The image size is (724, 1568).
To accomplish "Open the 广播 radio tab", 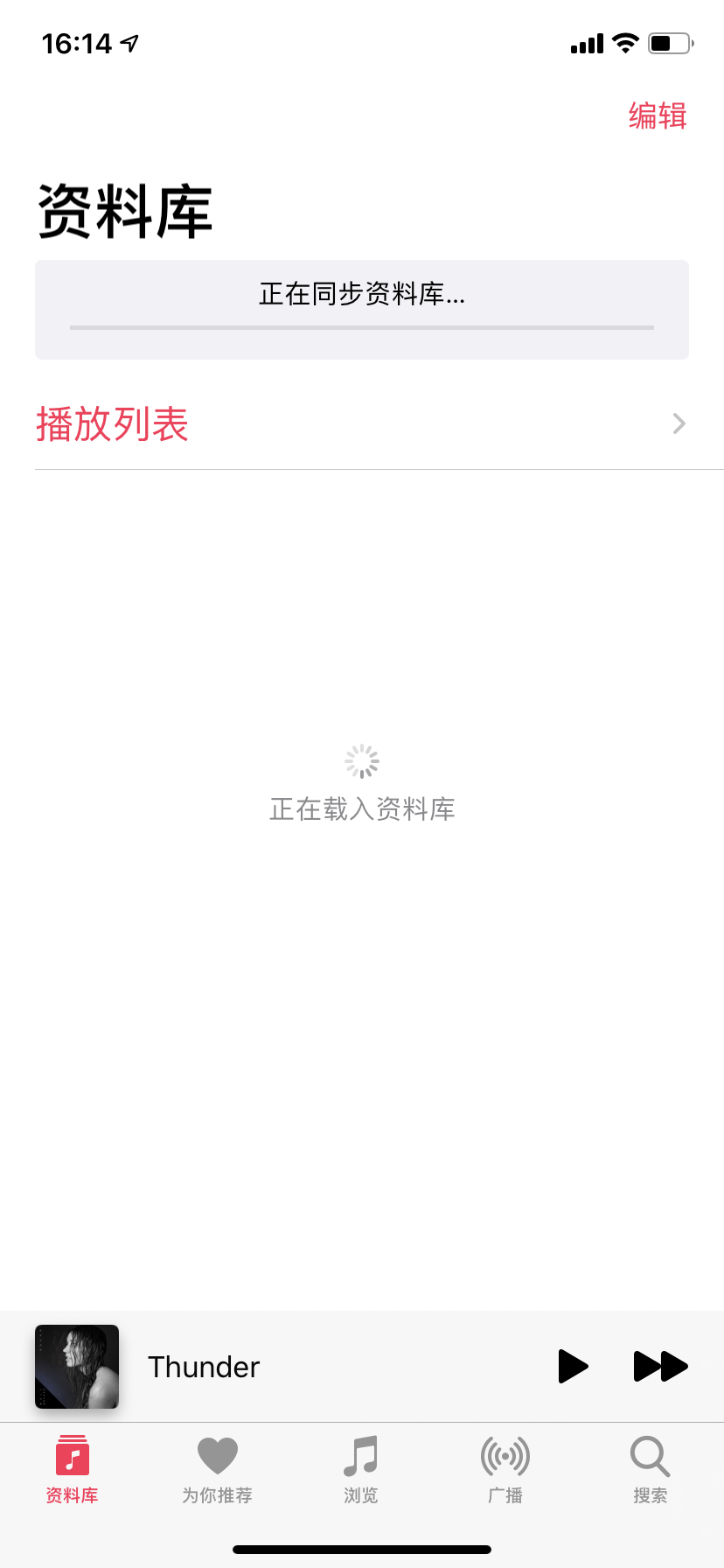I will click(505, 1469).
